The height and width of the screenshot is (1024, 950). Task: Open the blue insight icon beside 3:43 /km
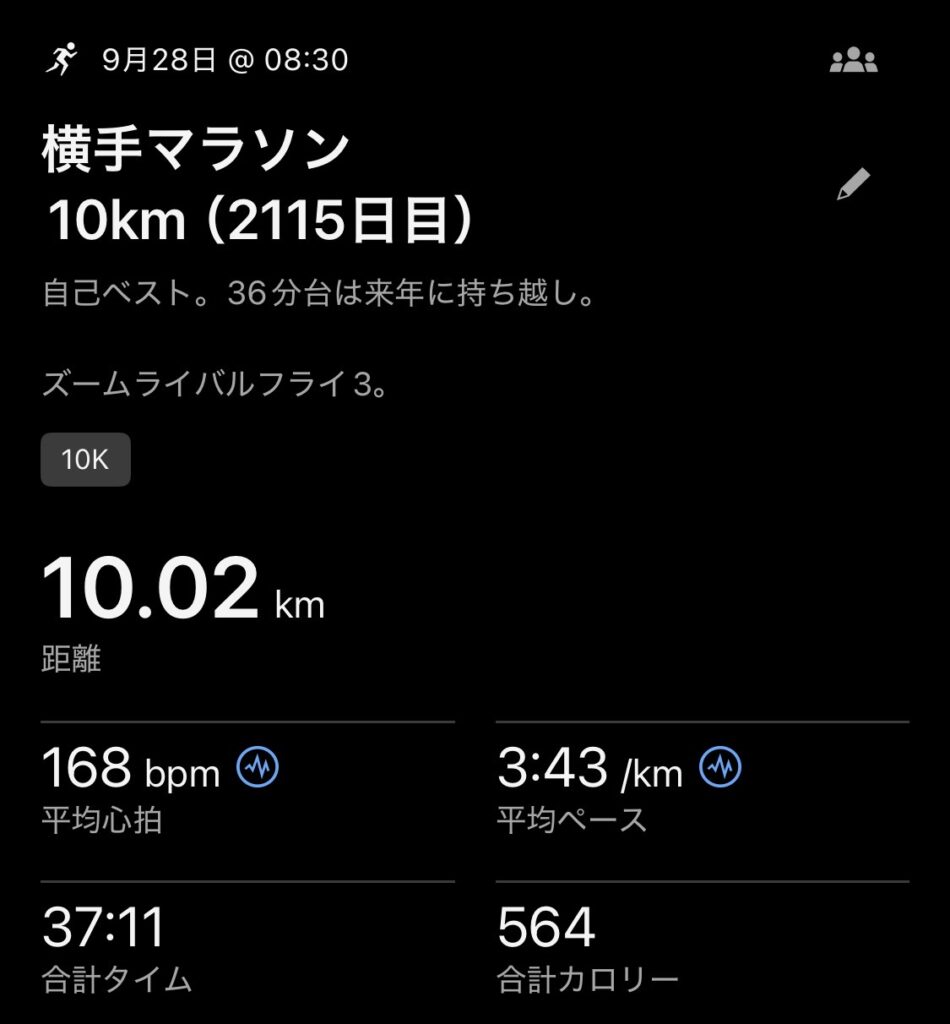720,768
